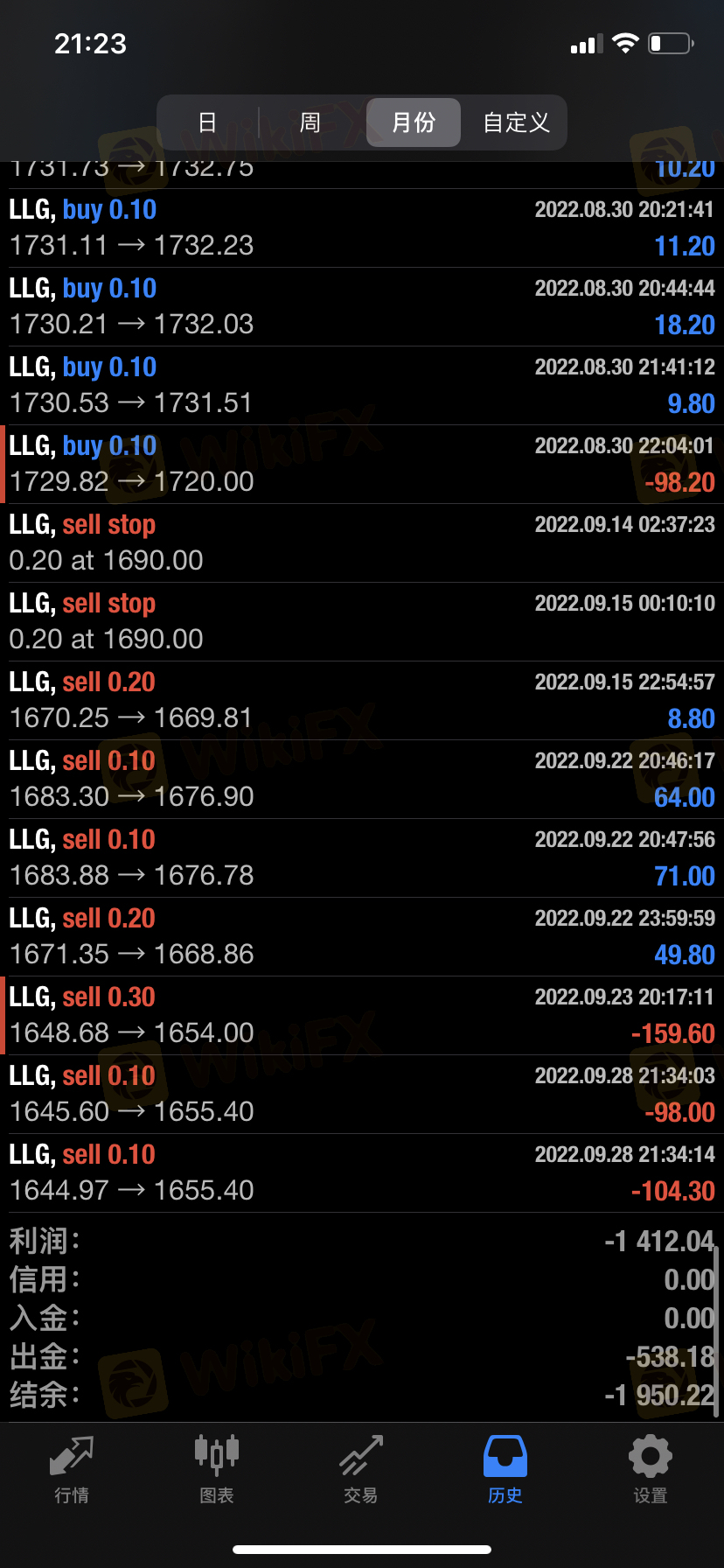The image size is (724, 1568).
Task: Switch to the 日 period filter
Action: coord(207,122)
